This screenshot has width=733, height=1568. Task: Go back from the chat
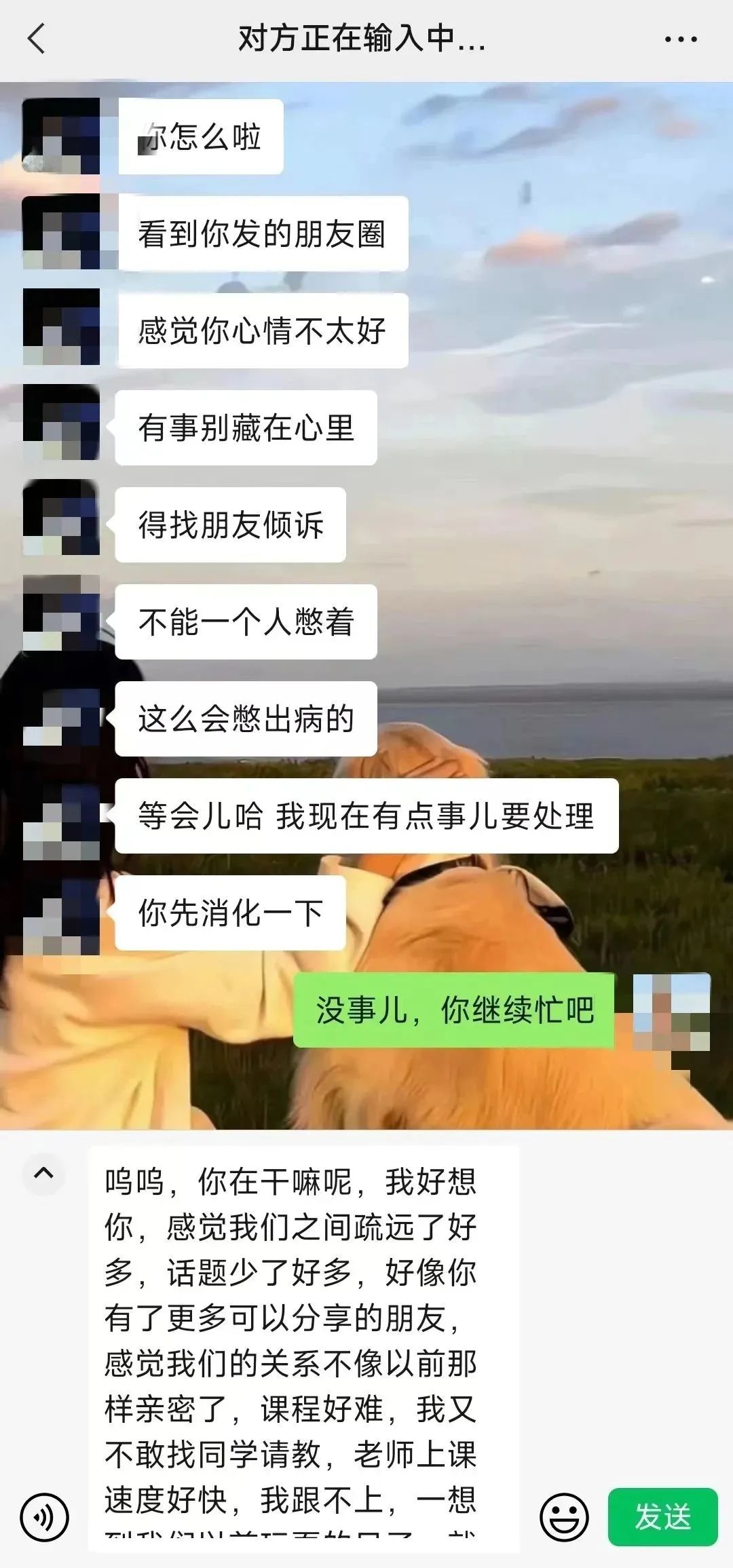coord(37,39)
